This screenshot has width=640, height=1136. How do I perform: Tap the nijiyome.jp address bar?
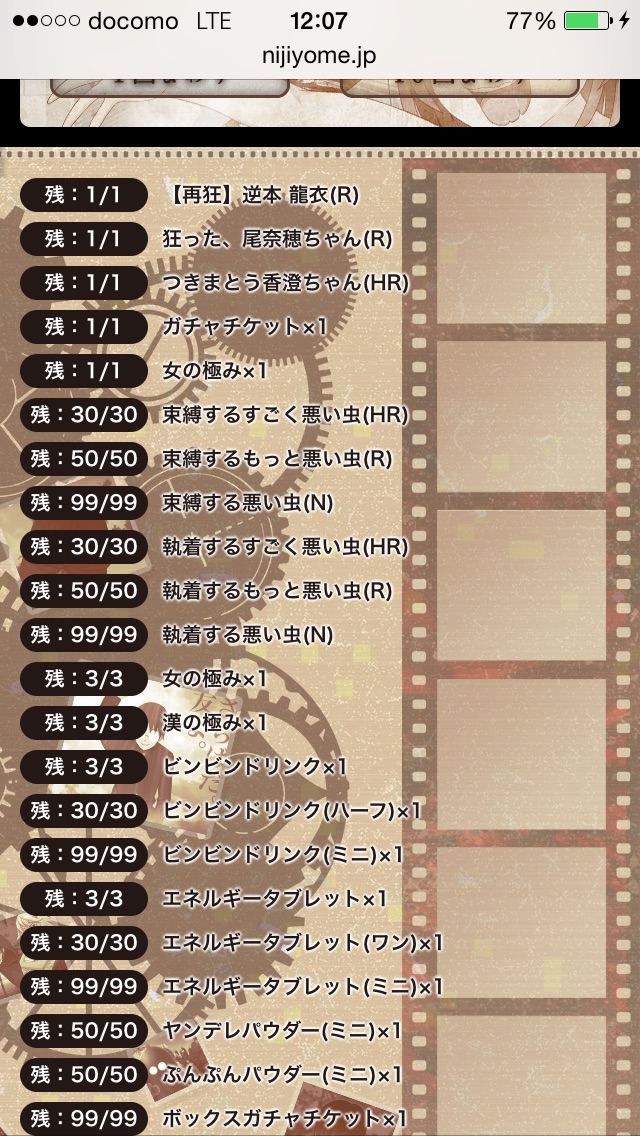320,56
